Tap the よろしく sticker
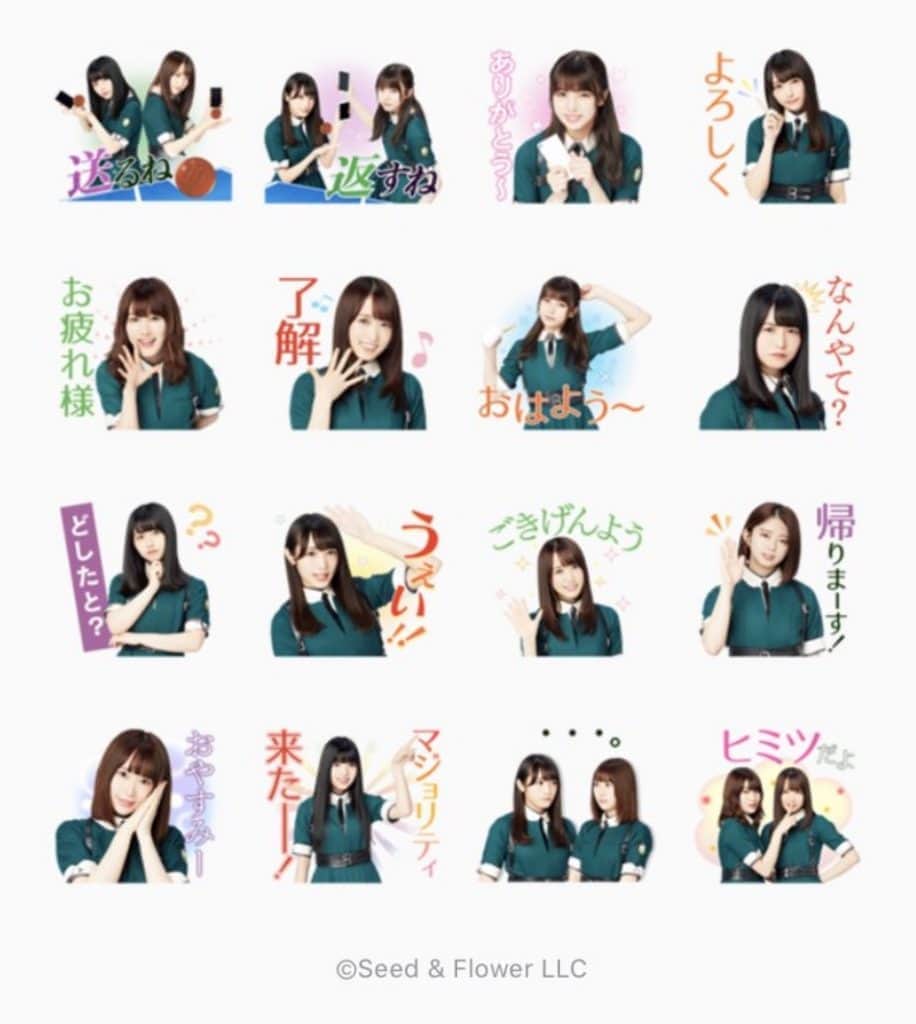916x1024 pixels. 779,127
